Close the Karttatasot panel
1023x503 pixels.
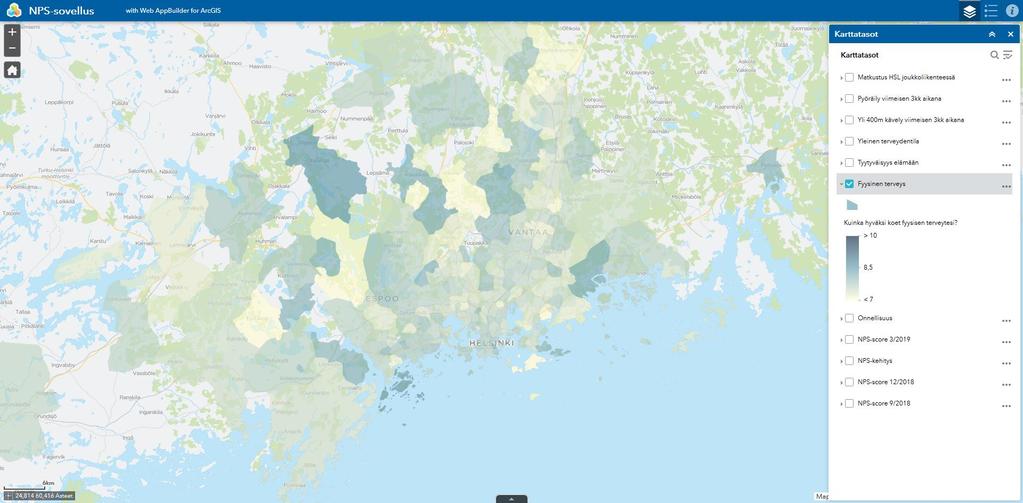[1010, 34]
